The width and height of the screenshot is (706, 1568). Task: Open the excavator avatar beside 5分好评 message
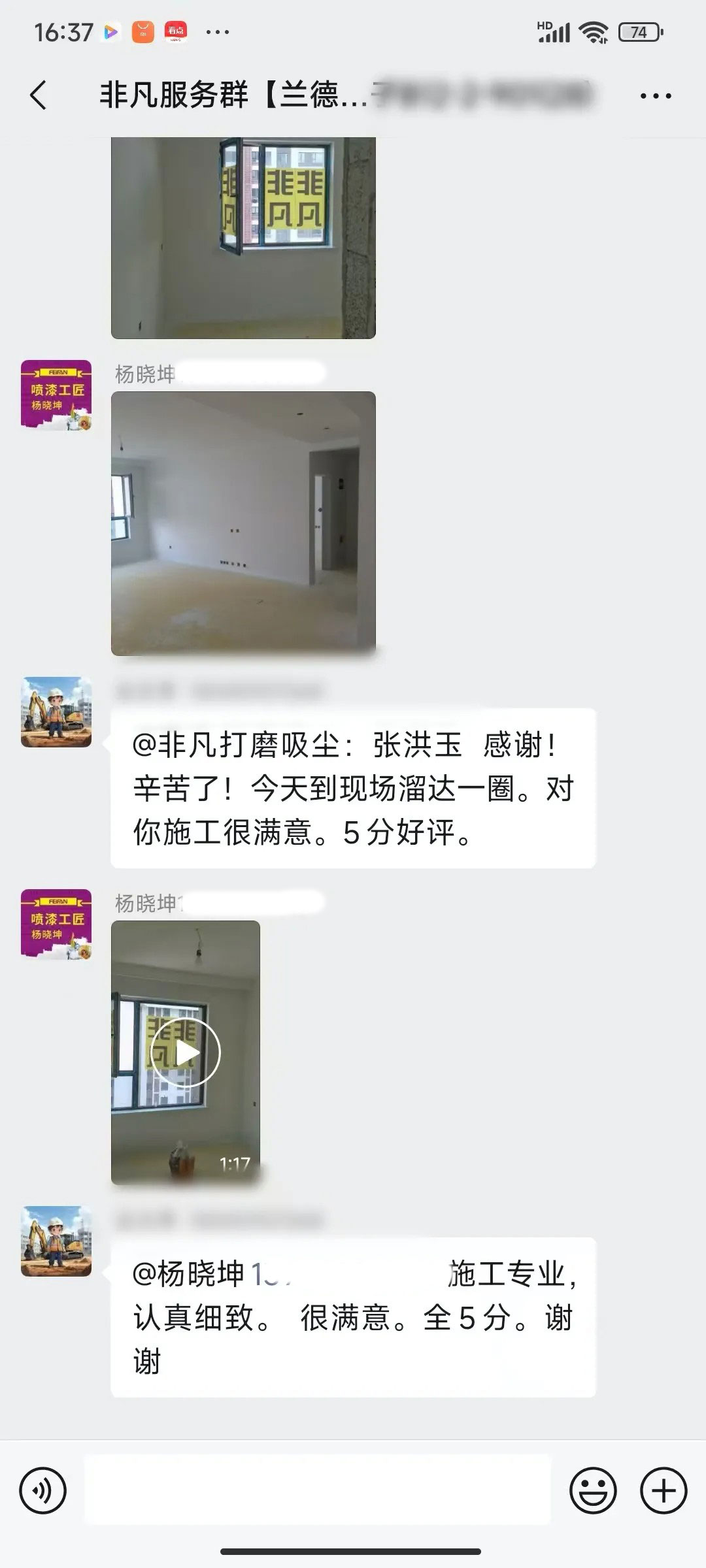coord(56,711)
